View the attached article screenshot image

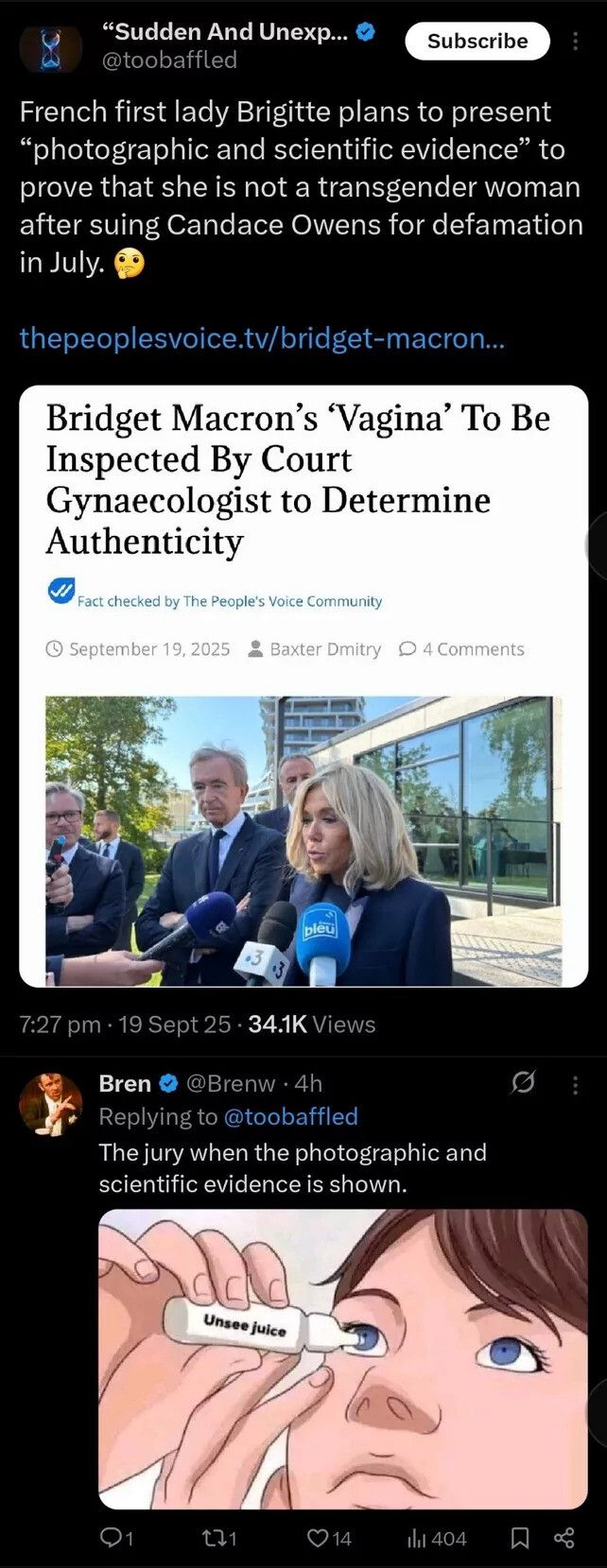(303, 686)
